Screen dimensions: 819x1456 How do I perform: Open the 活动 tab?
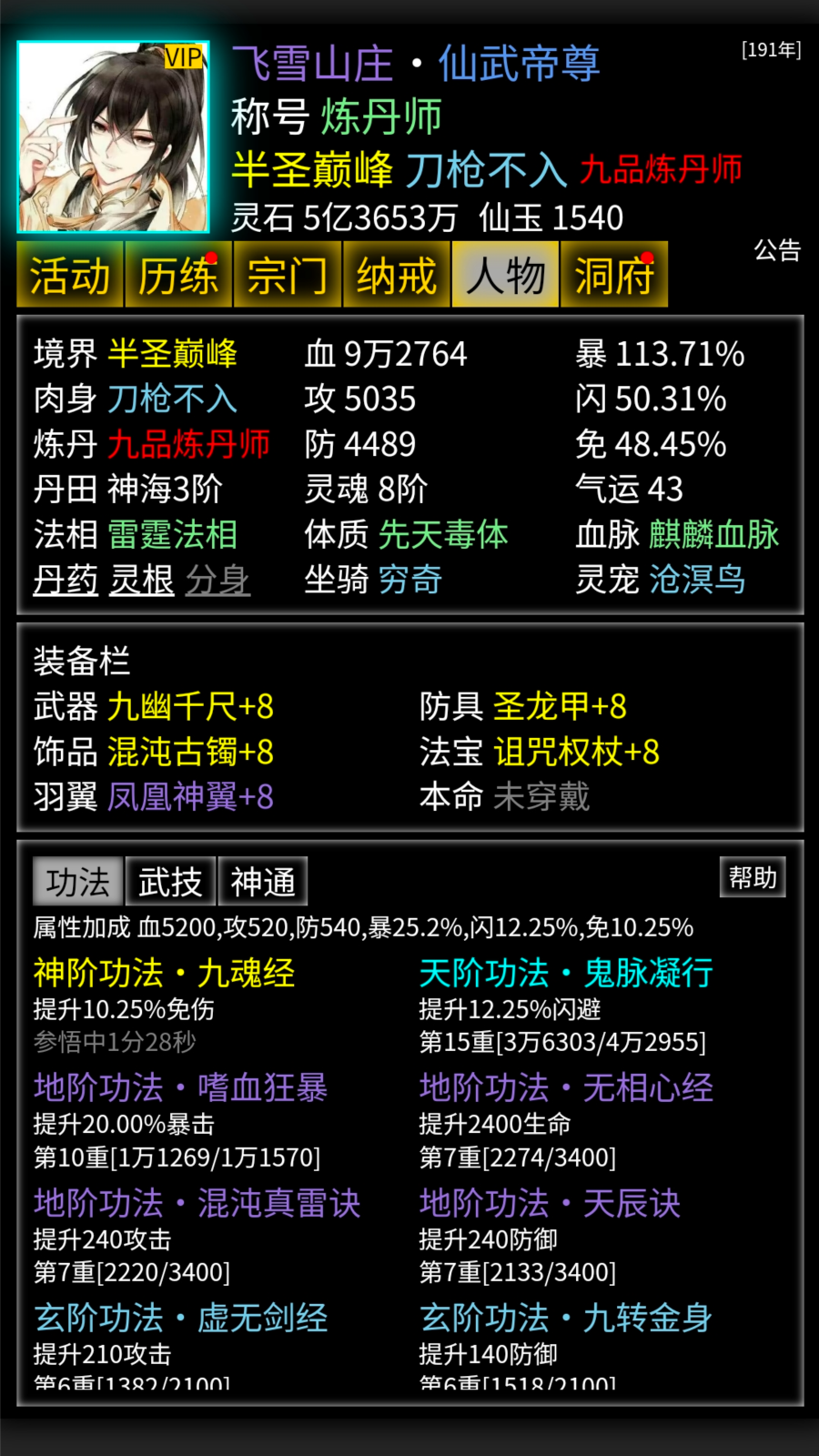tap(70, 275)
